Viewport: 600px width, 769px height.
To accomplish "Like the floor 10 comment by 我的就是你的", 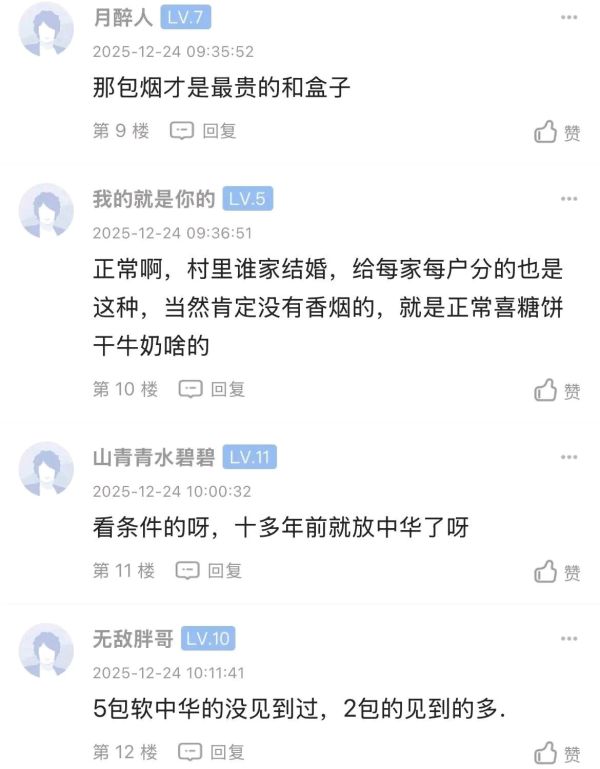I will click(557, 390).
